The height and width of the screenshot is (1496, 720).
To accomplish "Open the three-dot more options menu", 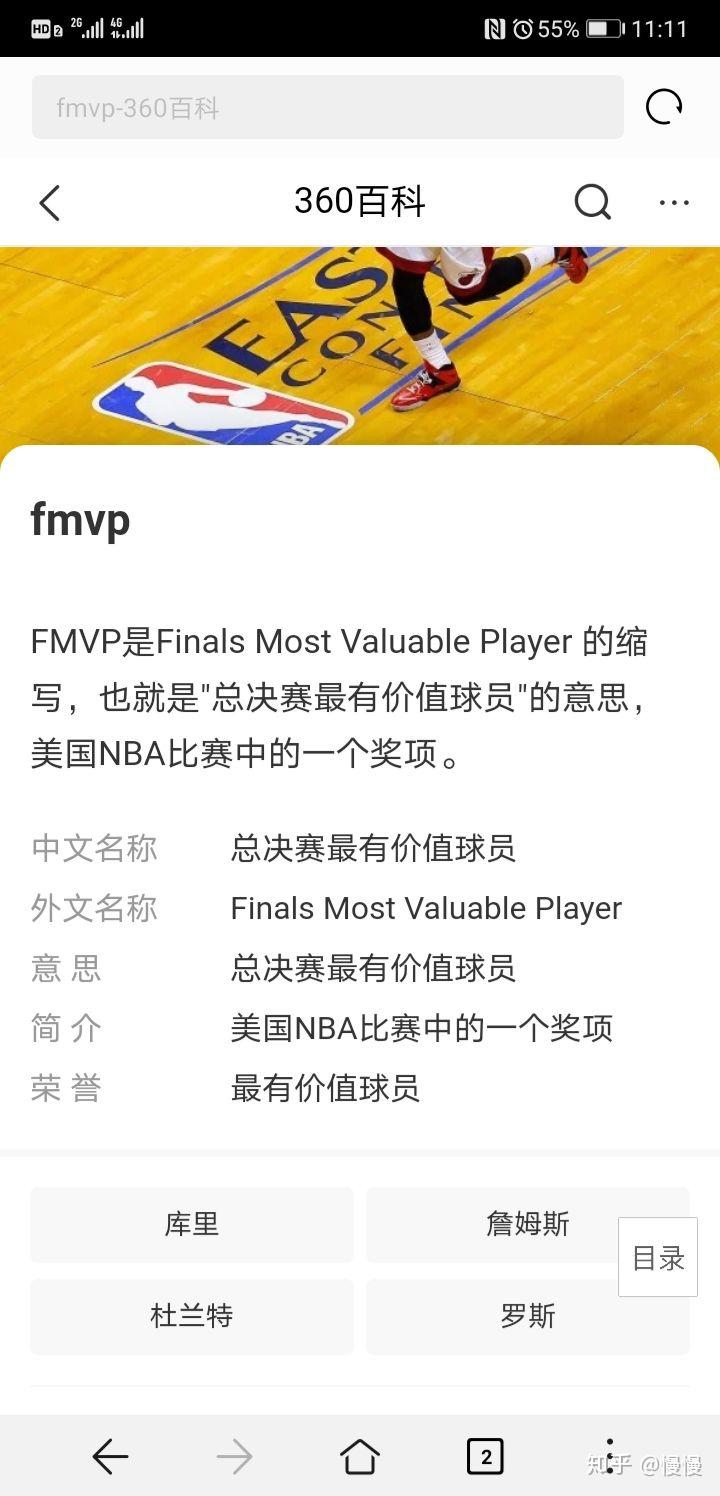I will pos(674,203).
